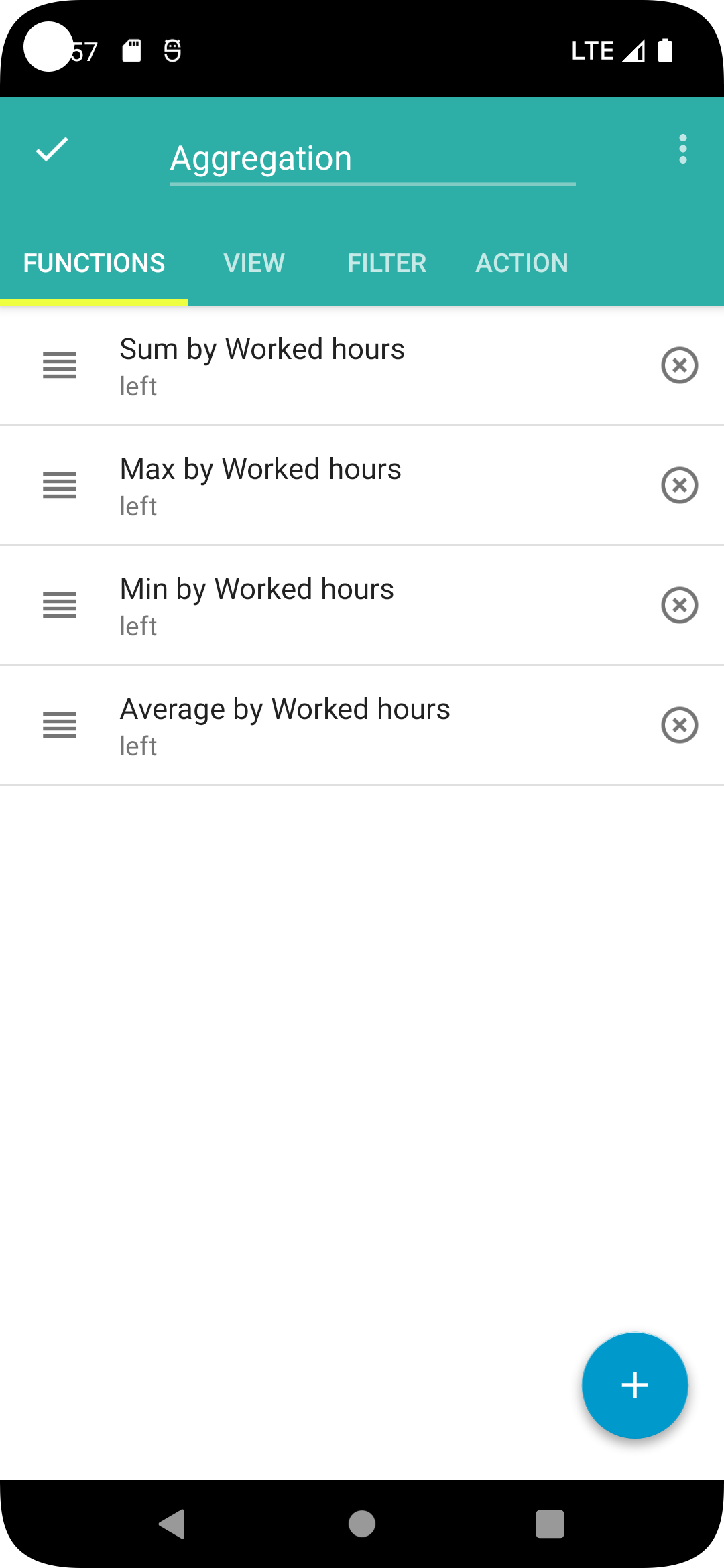This screenshot has width=724, height=1568.
Task: Remove the Max by Worked hours function
Action: (x=679, y=485)
